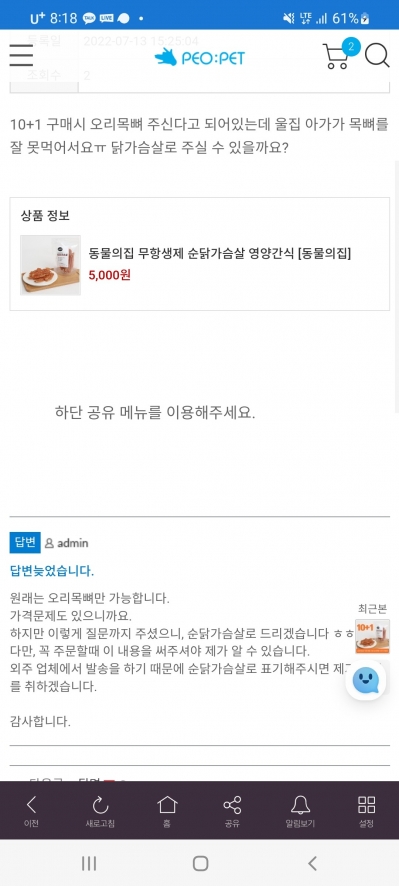
Task: Go to the 홈 tab
Action: click(x=167, y=811)
